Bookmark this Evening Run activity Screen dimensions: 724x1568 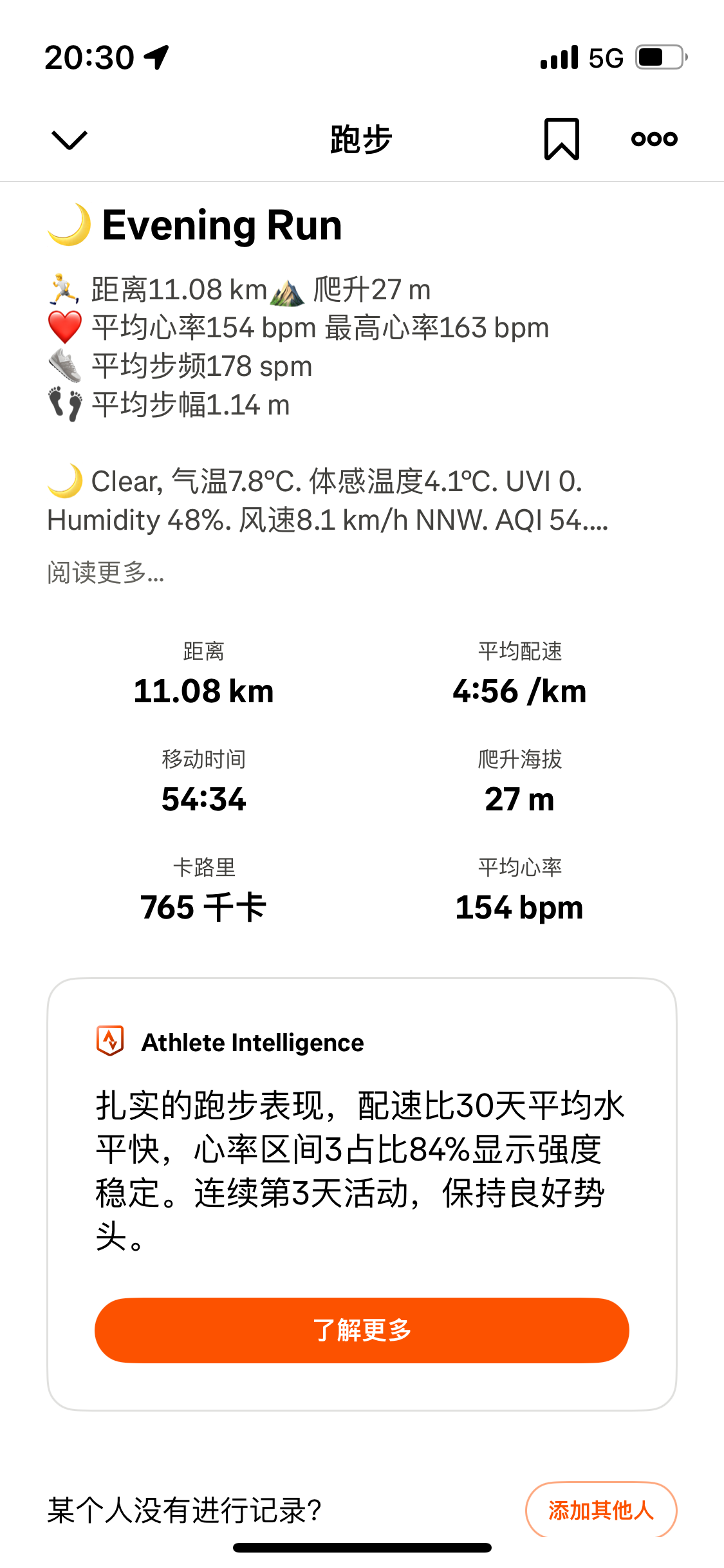(562, 139)
